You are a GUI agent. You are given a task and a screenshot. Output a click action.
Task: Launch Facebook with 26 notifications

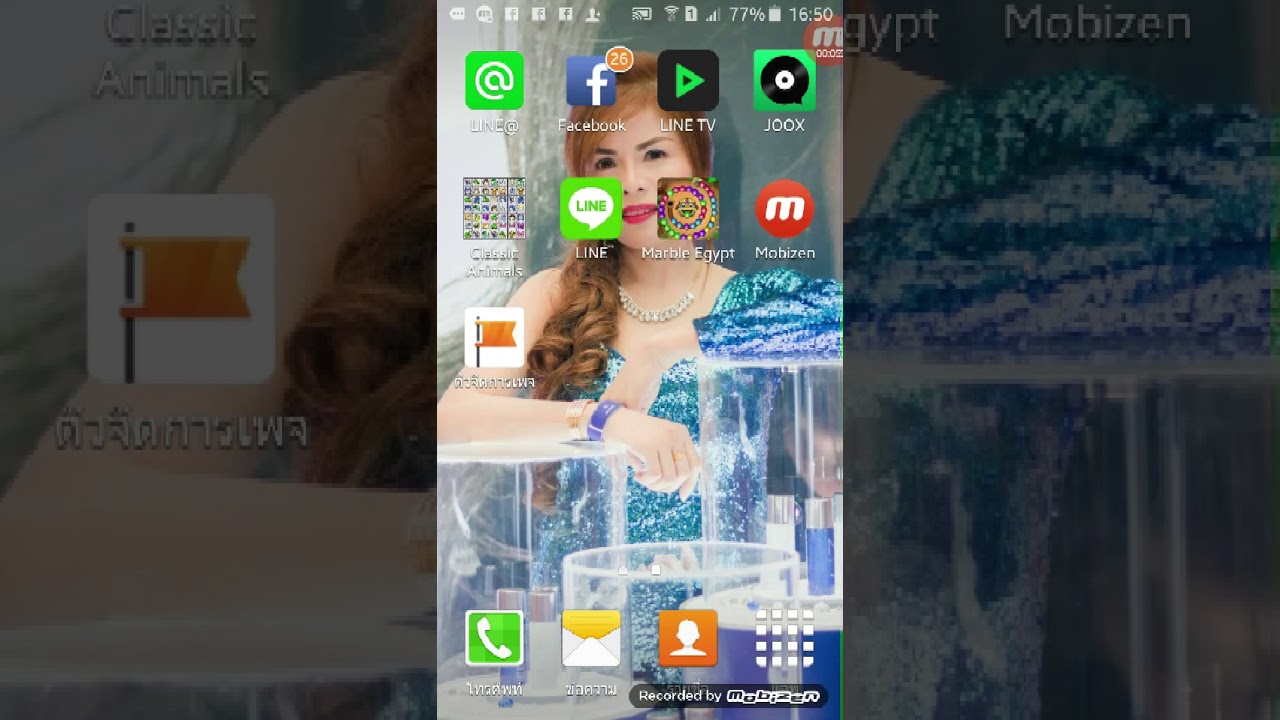[591, 81]
